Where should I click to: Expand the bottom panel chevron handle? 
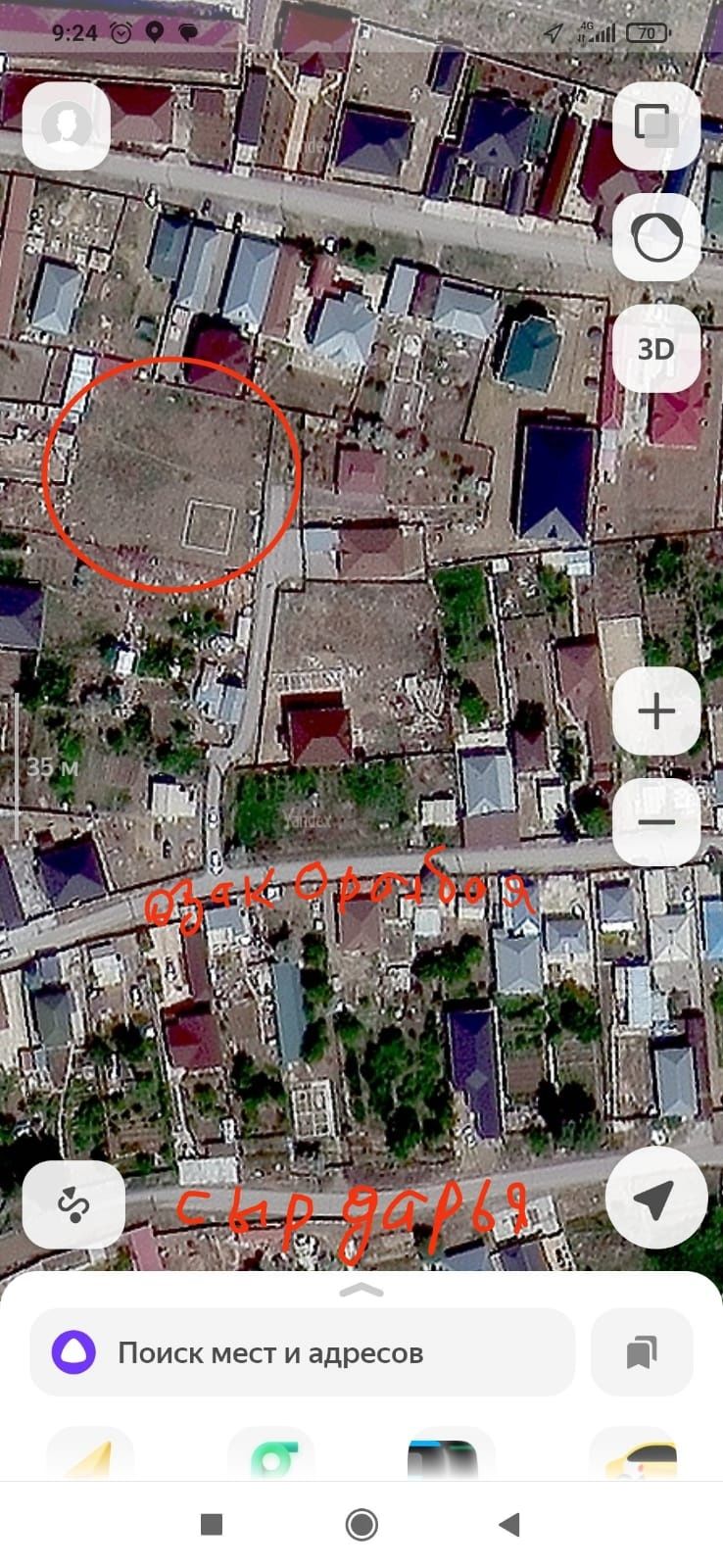[361, 1290]
